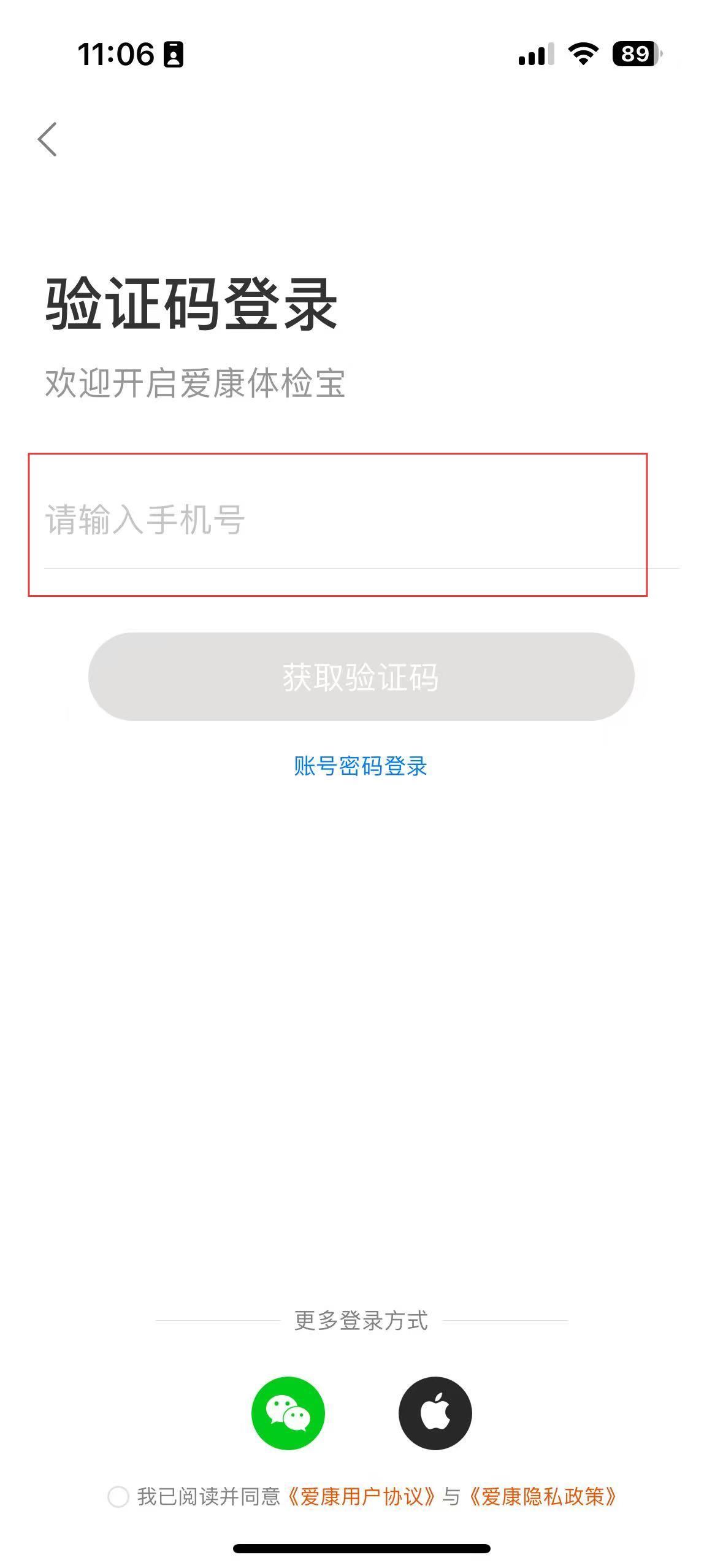
Task: Open the 《爱康用户协议》 link
Action: pos(361,1497)
